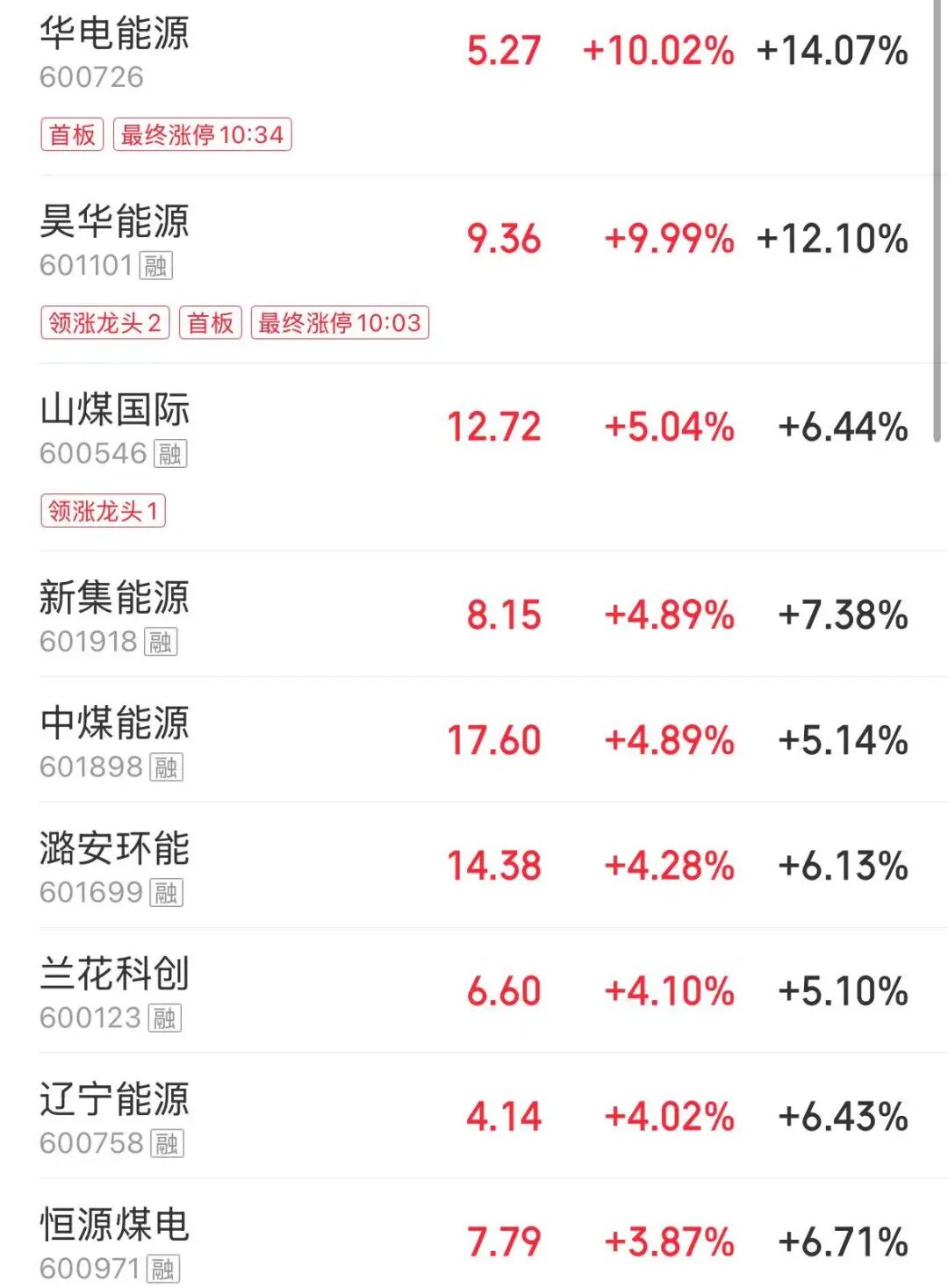Viewport: 948px width, 1288px height.
Task: Click the 最终涨停 10:03 label
Action: click(x=340, y=323)
